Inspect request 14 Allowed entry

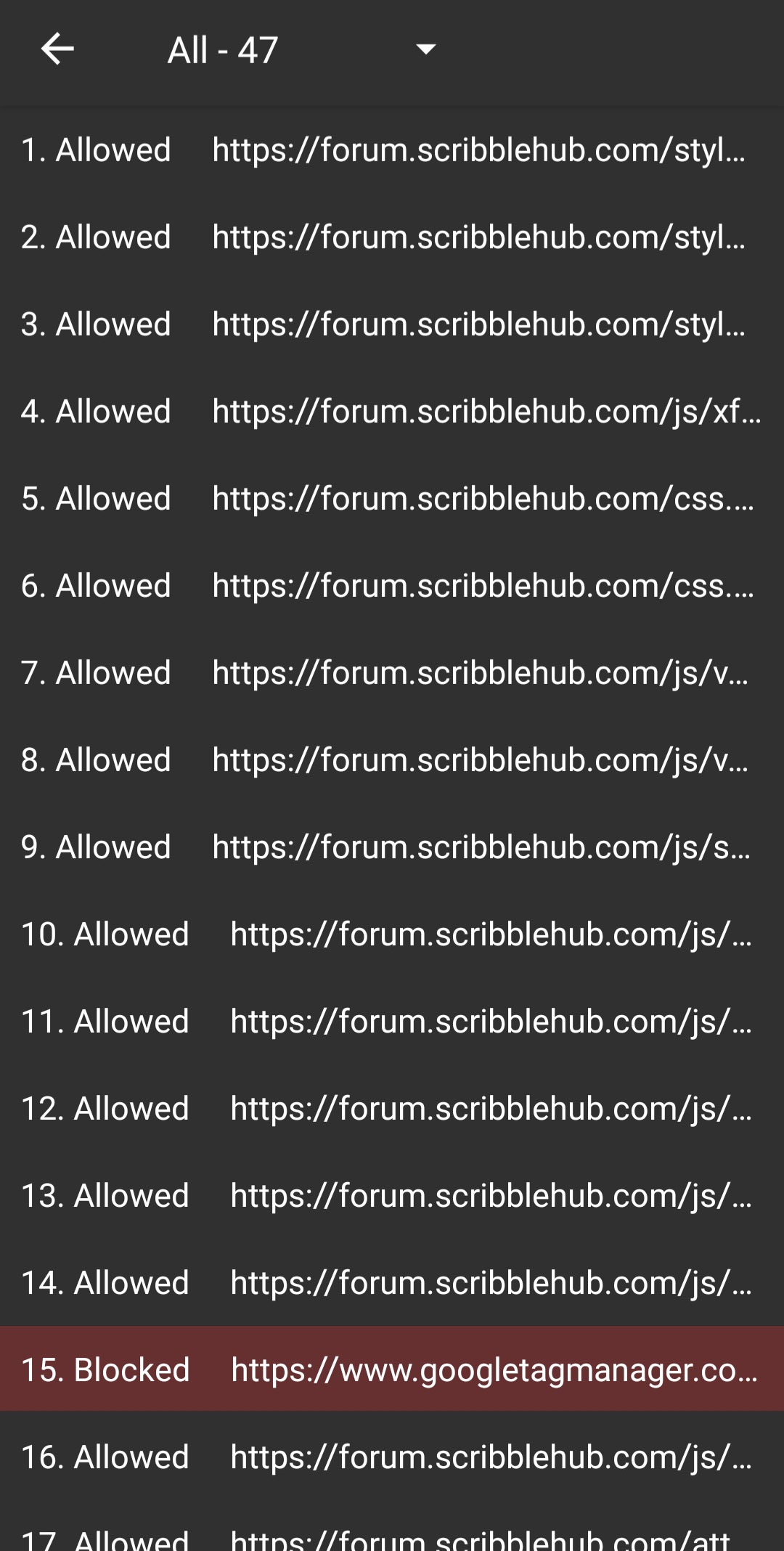tap(392, 1283)
